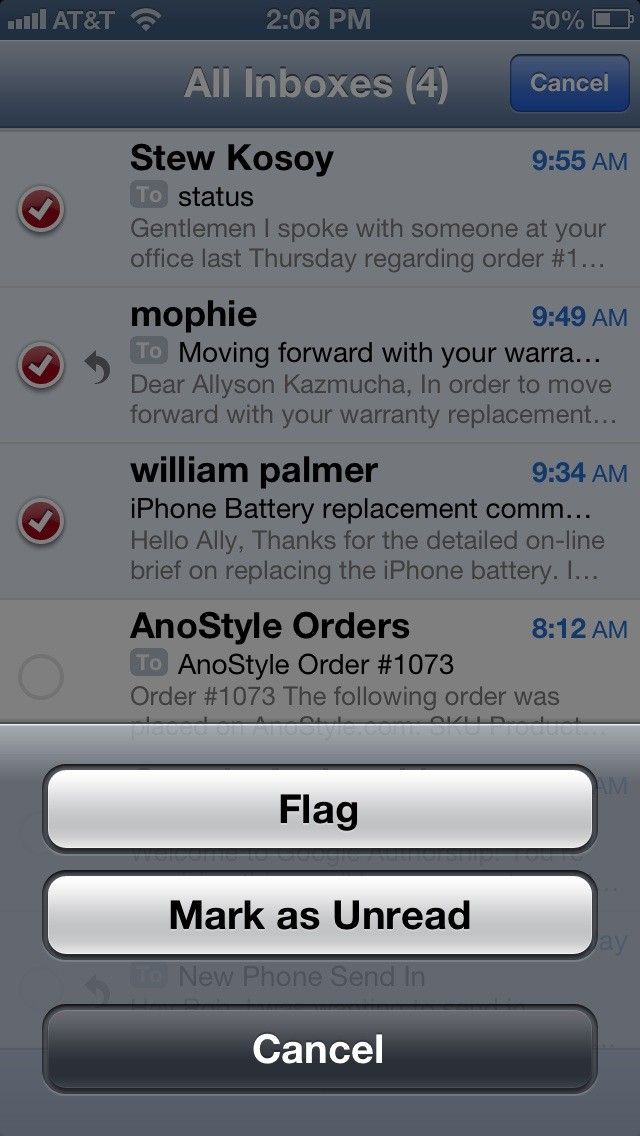Screen dimensions: 640x1136
Task: Dismiss the action sheet with Cancel
Action: 319,1049
